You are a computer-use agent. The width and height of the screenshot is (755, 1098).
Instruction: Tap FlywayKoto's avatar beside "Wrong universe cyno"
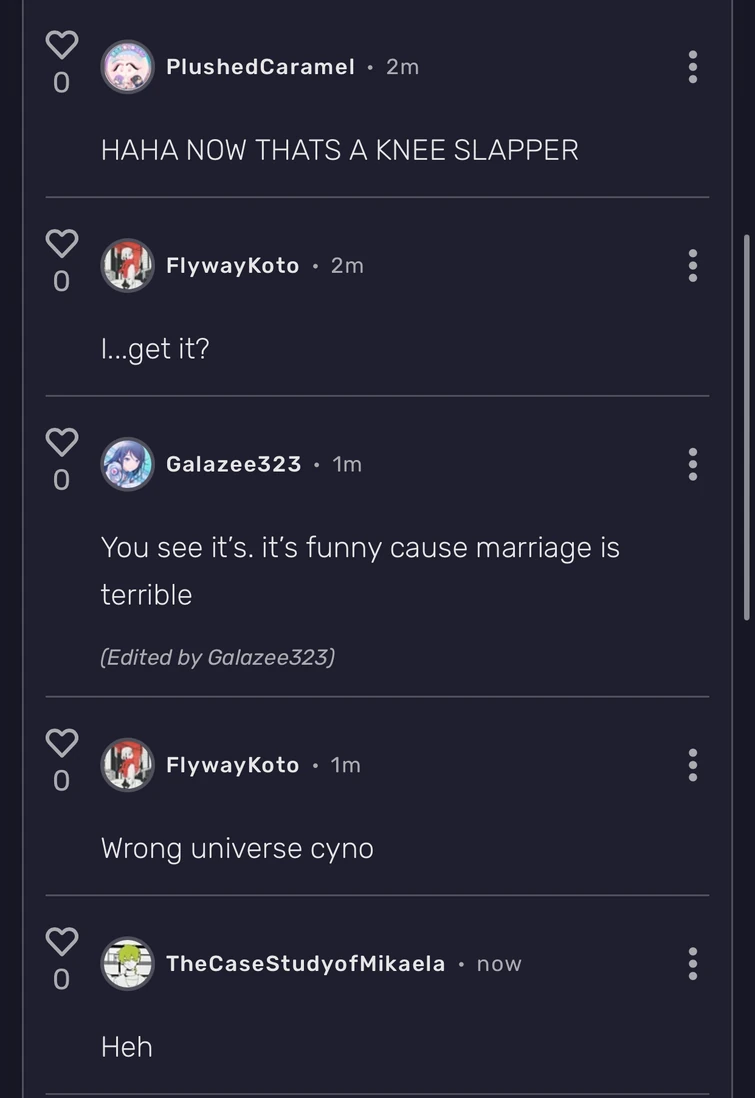pyautogui.click(x=128, y=765)
